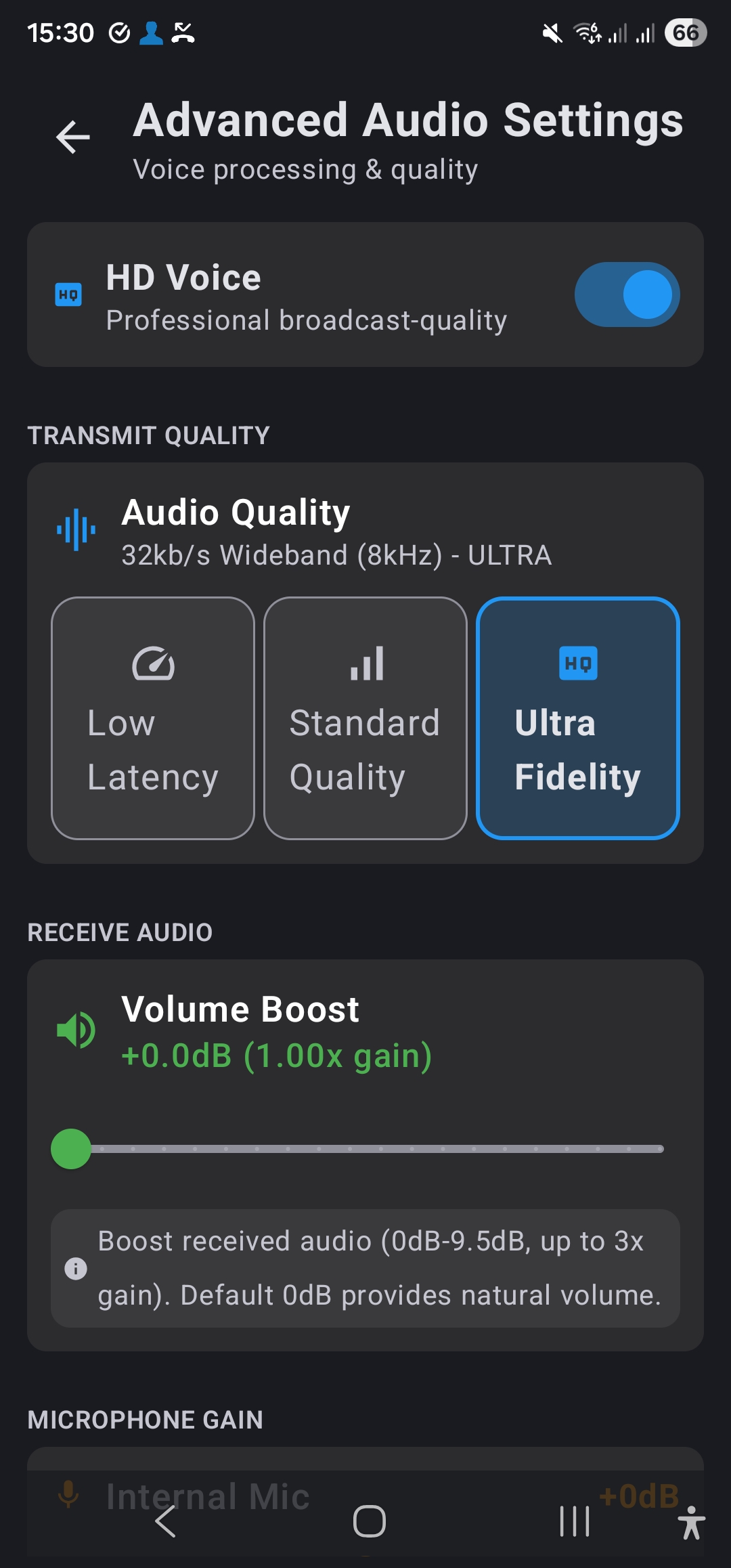Viewport: 731px width, 1568px height.
Task: Tap the Volume Boost slider track
Action: tap(365, 1149)
